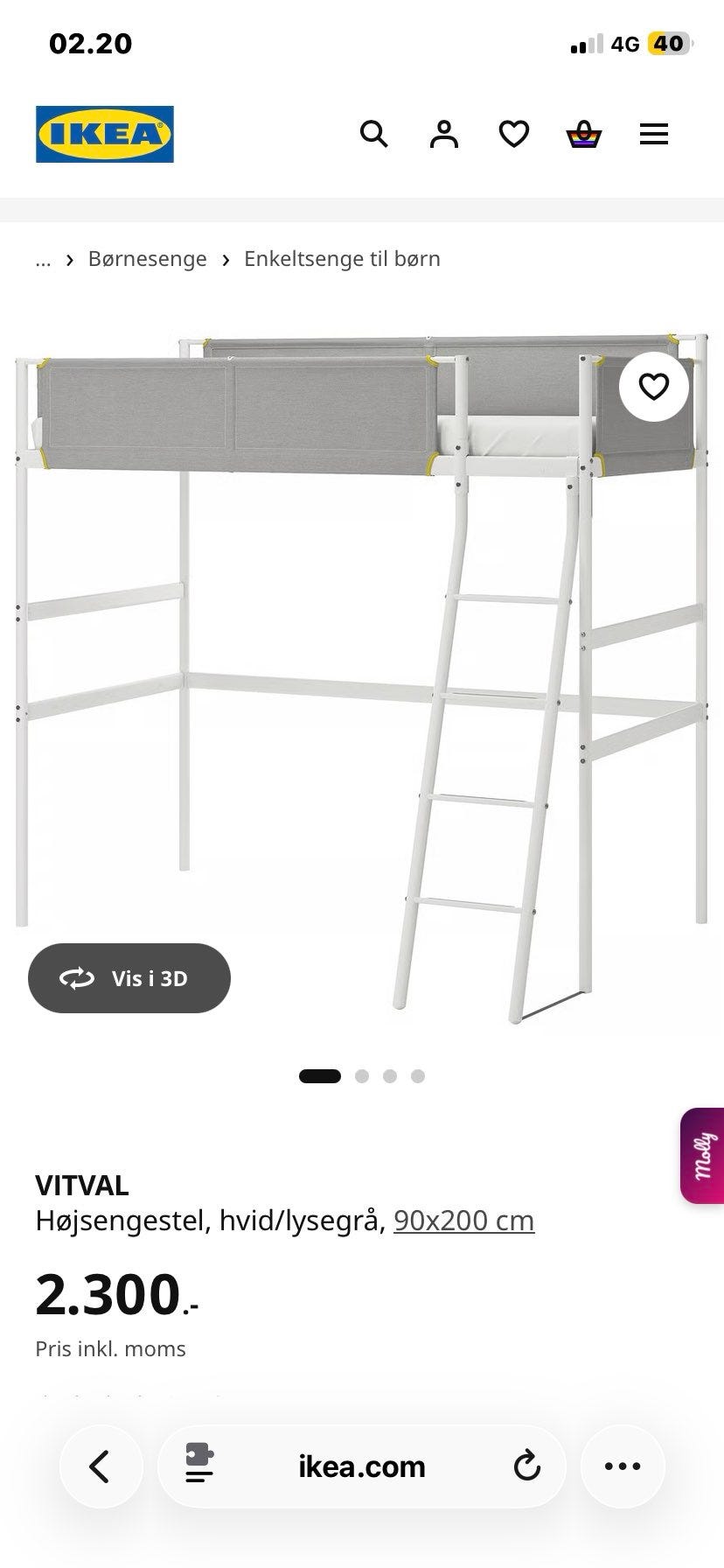Viewport: 724px width, 1568px height.
Task: Save VITVAL bed to favorites
Action: [654, 387]
